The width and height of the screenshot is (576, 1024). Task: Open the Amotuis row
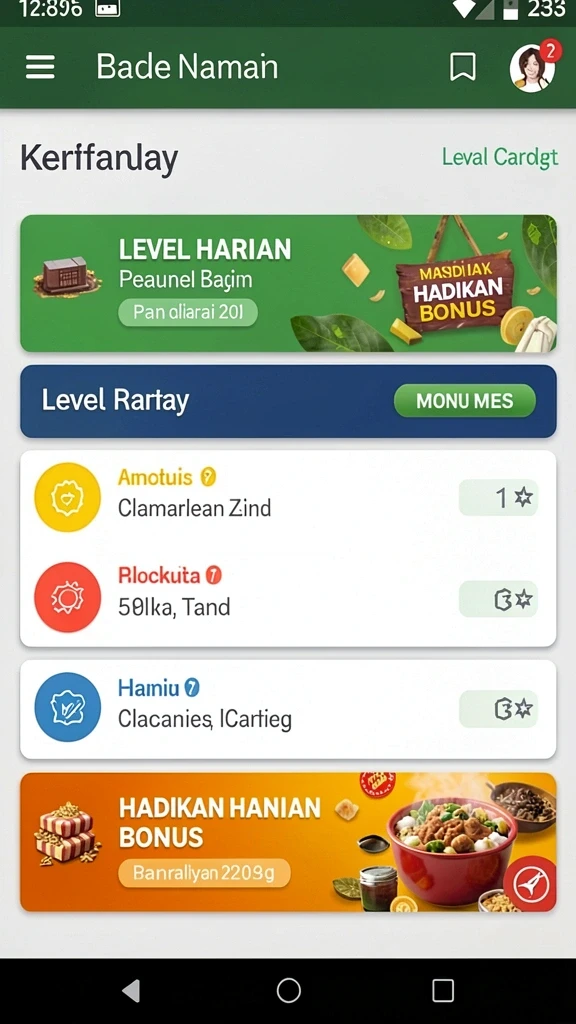[288, 498]
